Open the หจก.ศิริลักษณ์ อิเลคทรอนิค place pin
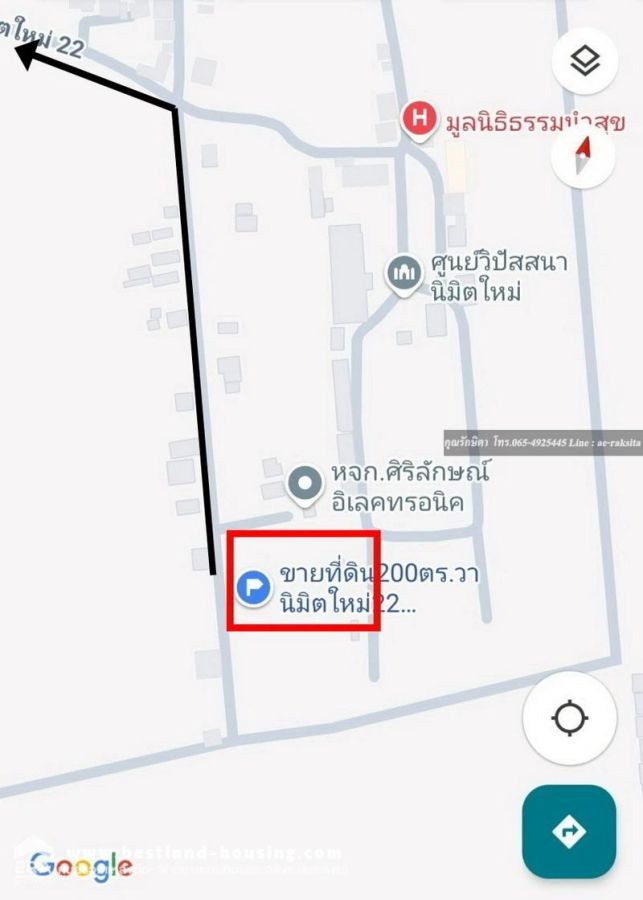This screenshot has height=900, width=643. point(303,485)
